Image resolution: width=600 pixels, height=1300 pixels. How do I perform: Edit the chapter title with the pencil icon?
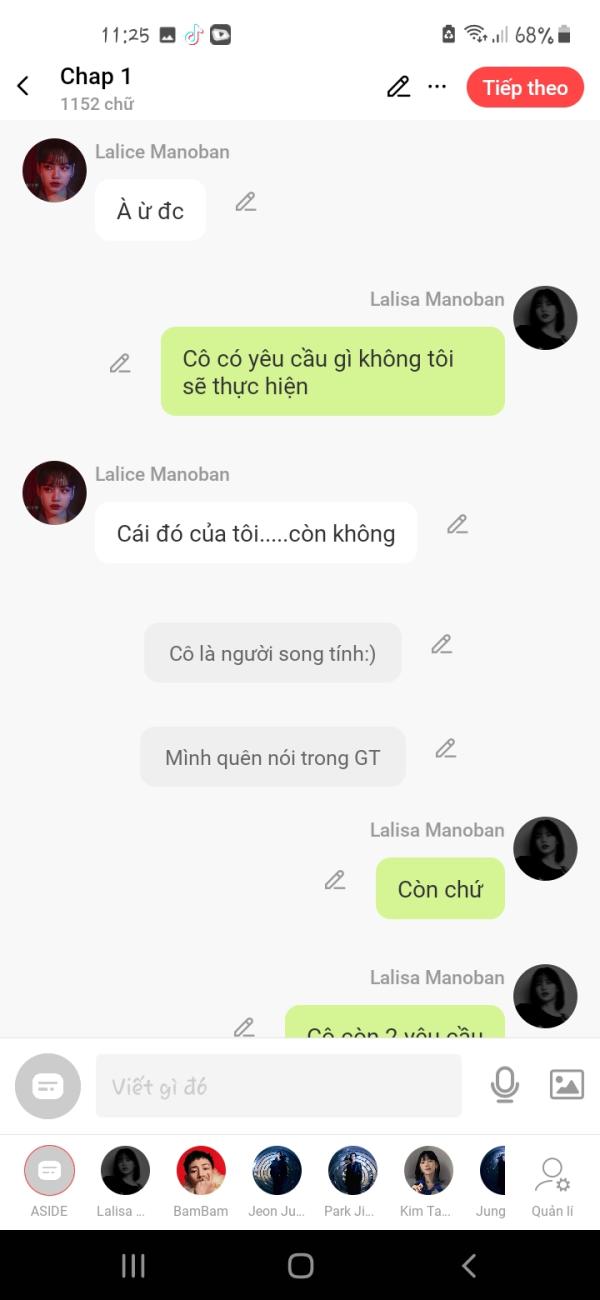[x=398, y=87]
